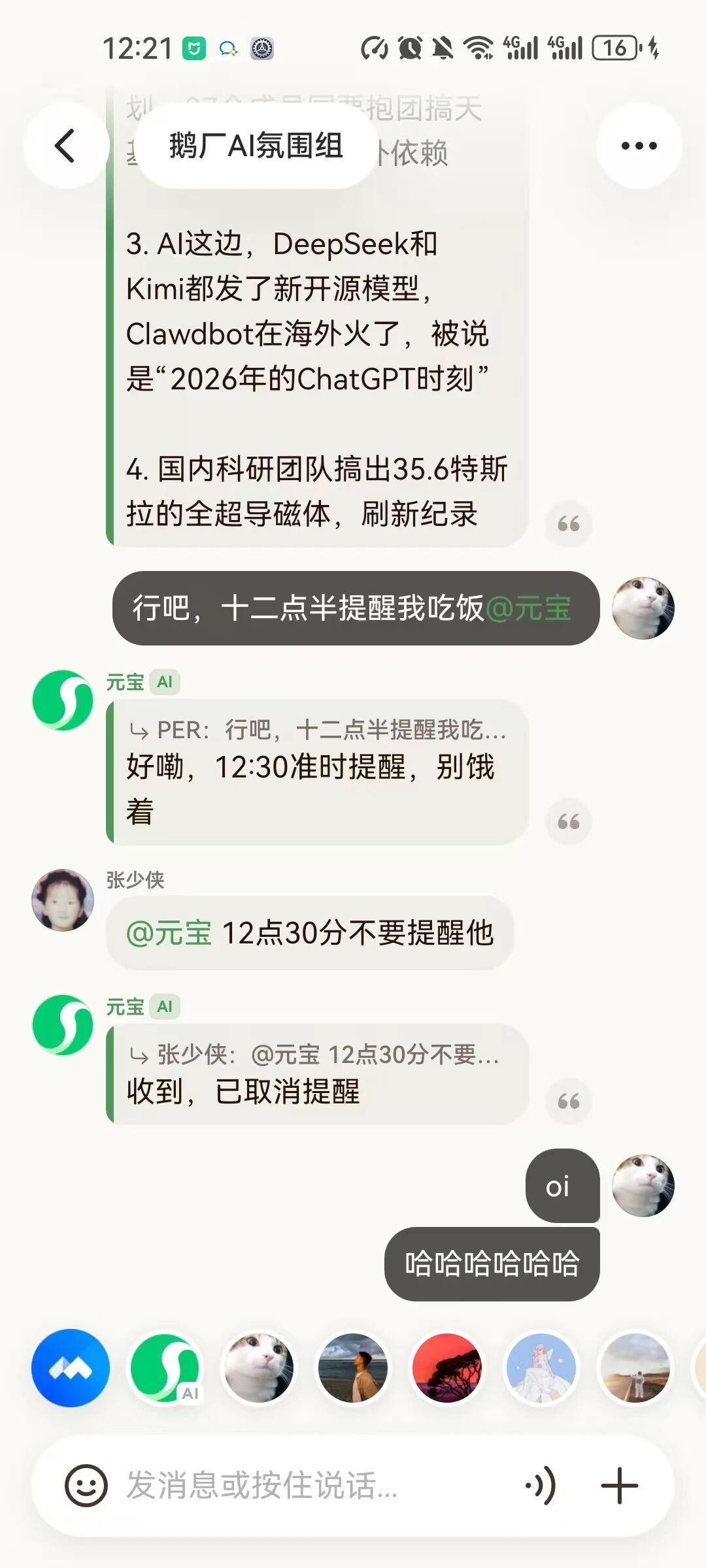Select the cat avatar in the member row

pyautogui.click(x=259, y=1367)
